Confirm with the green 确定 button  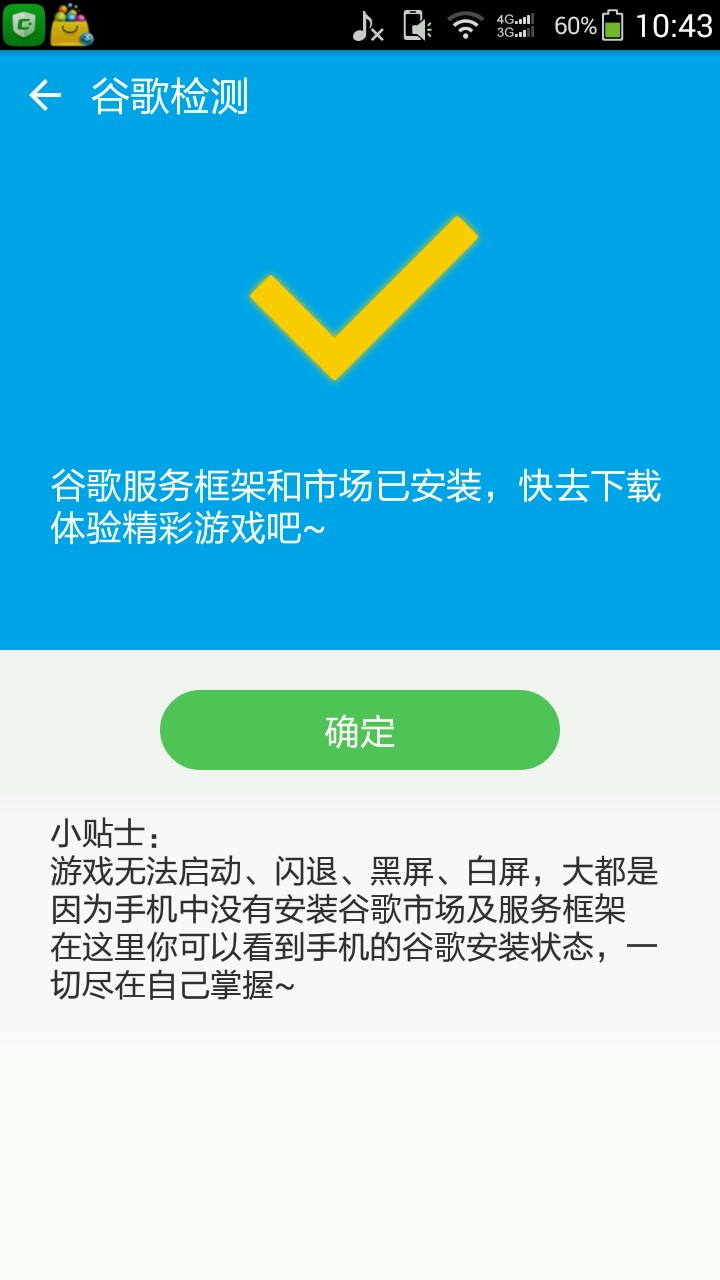pyautogui.click(x=360, y=730)
